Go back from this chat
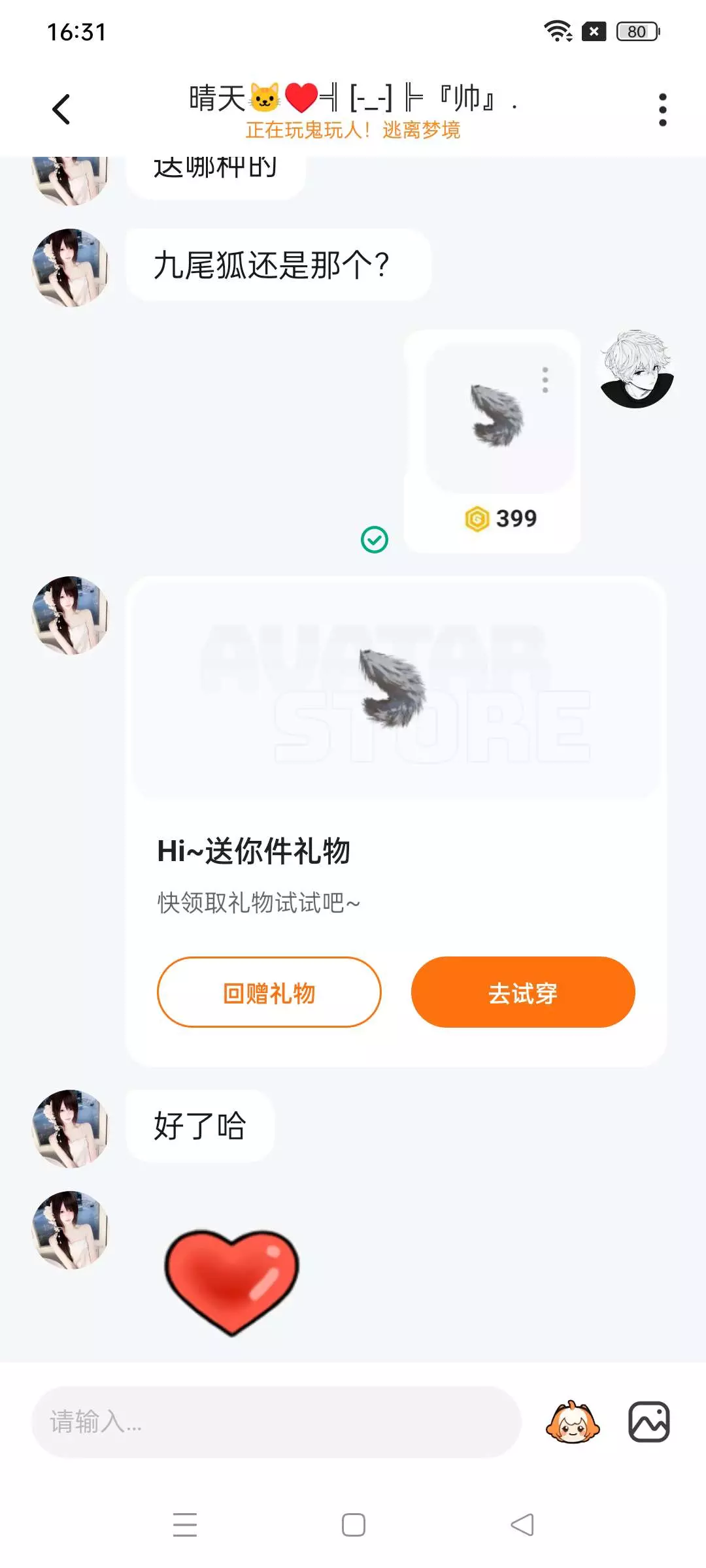 (61, 109)
